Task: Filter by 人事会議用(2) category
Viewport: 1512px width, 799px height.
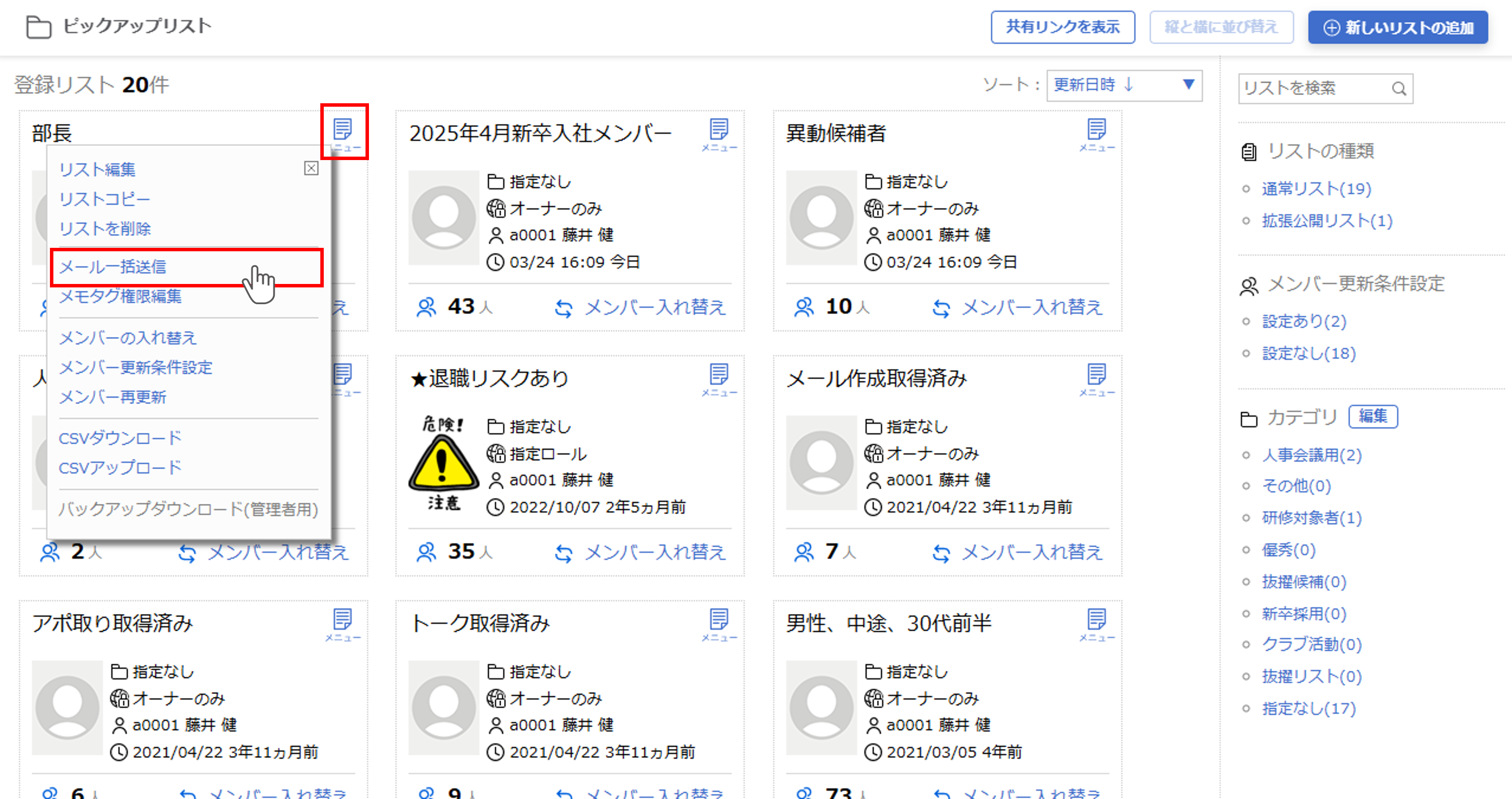Action: pyautogui.click(x=1311, y=455)
